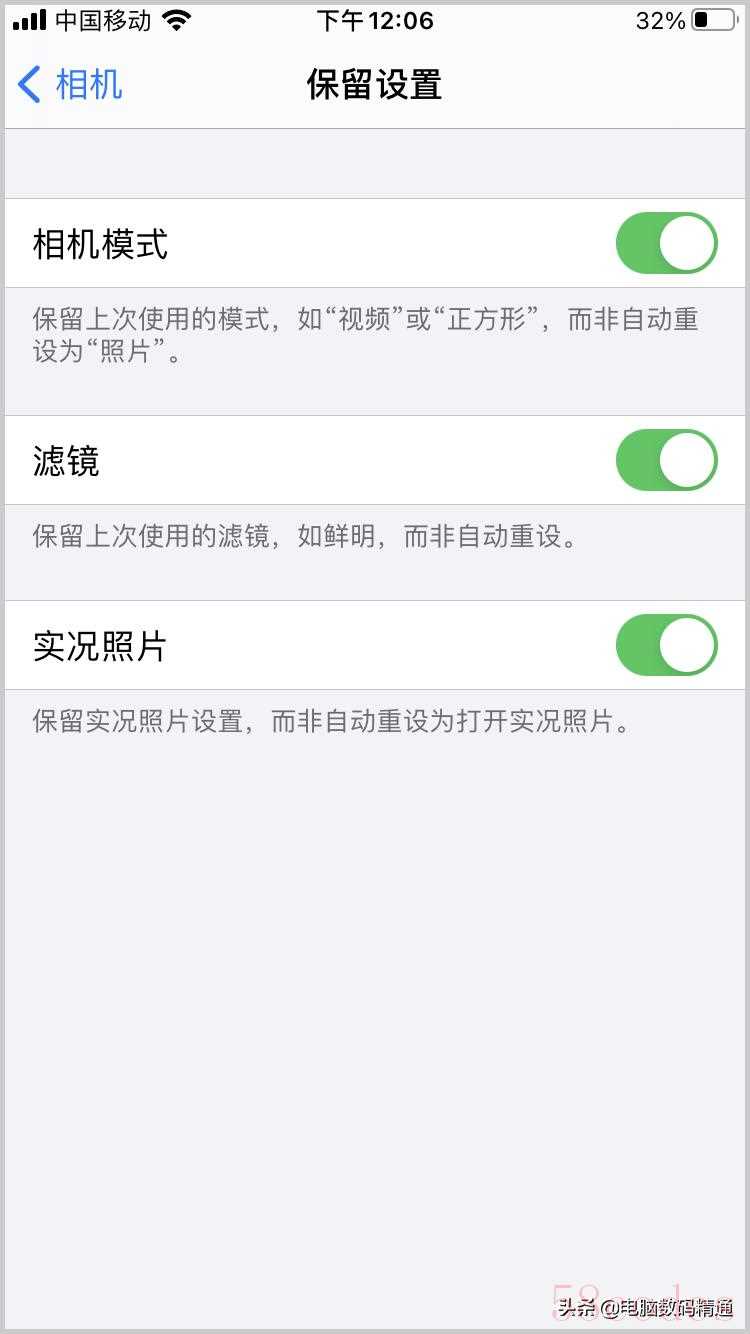Disable the 滤镜 preserve toggle
Image resolution: width=750 pixels, height=1334 pixels.
[x=666, y=460]
